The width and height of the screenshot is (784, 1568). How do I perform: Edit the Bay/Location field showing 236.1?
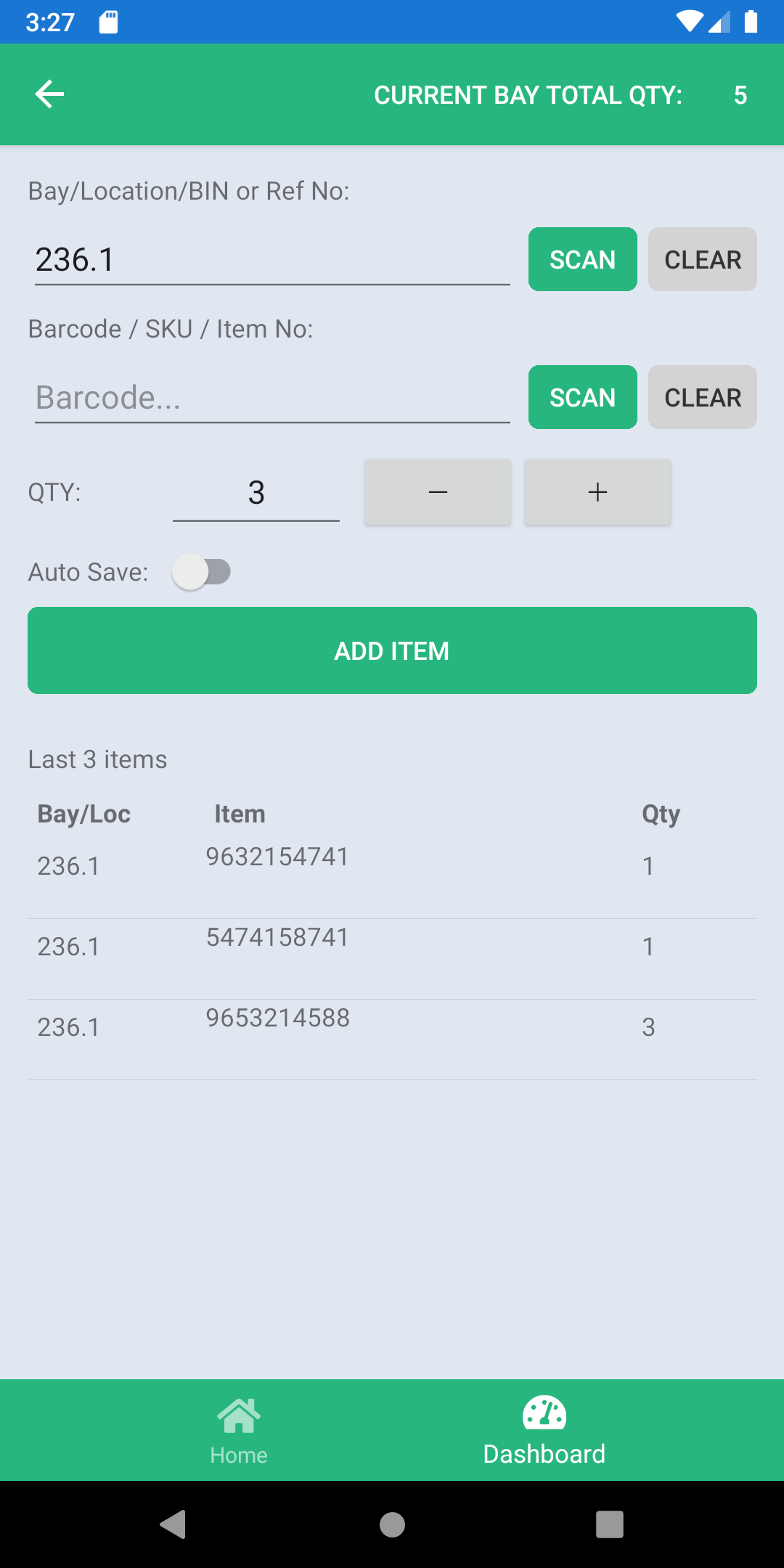pos(271,260)
